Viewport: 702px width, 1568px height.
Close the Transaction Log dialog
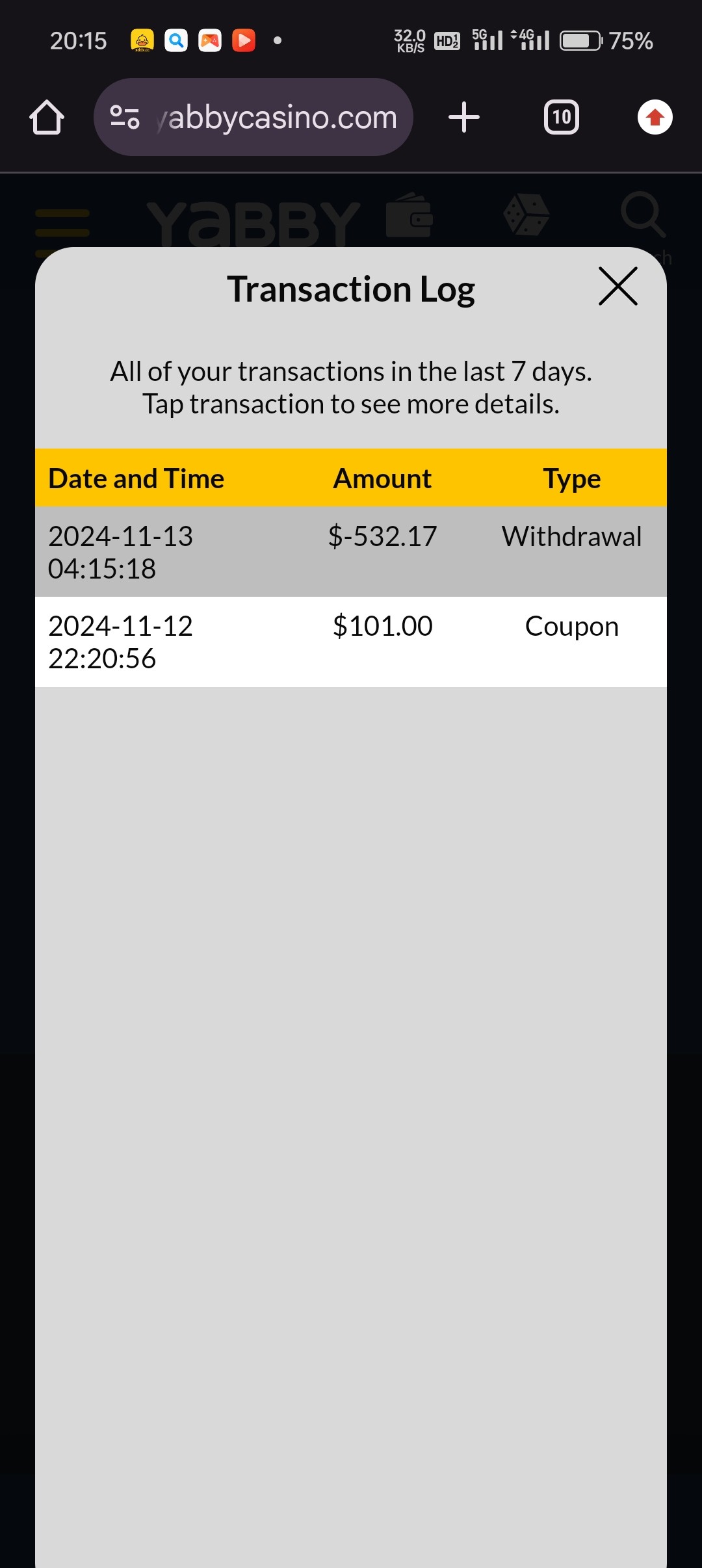(x=617, y=287)
